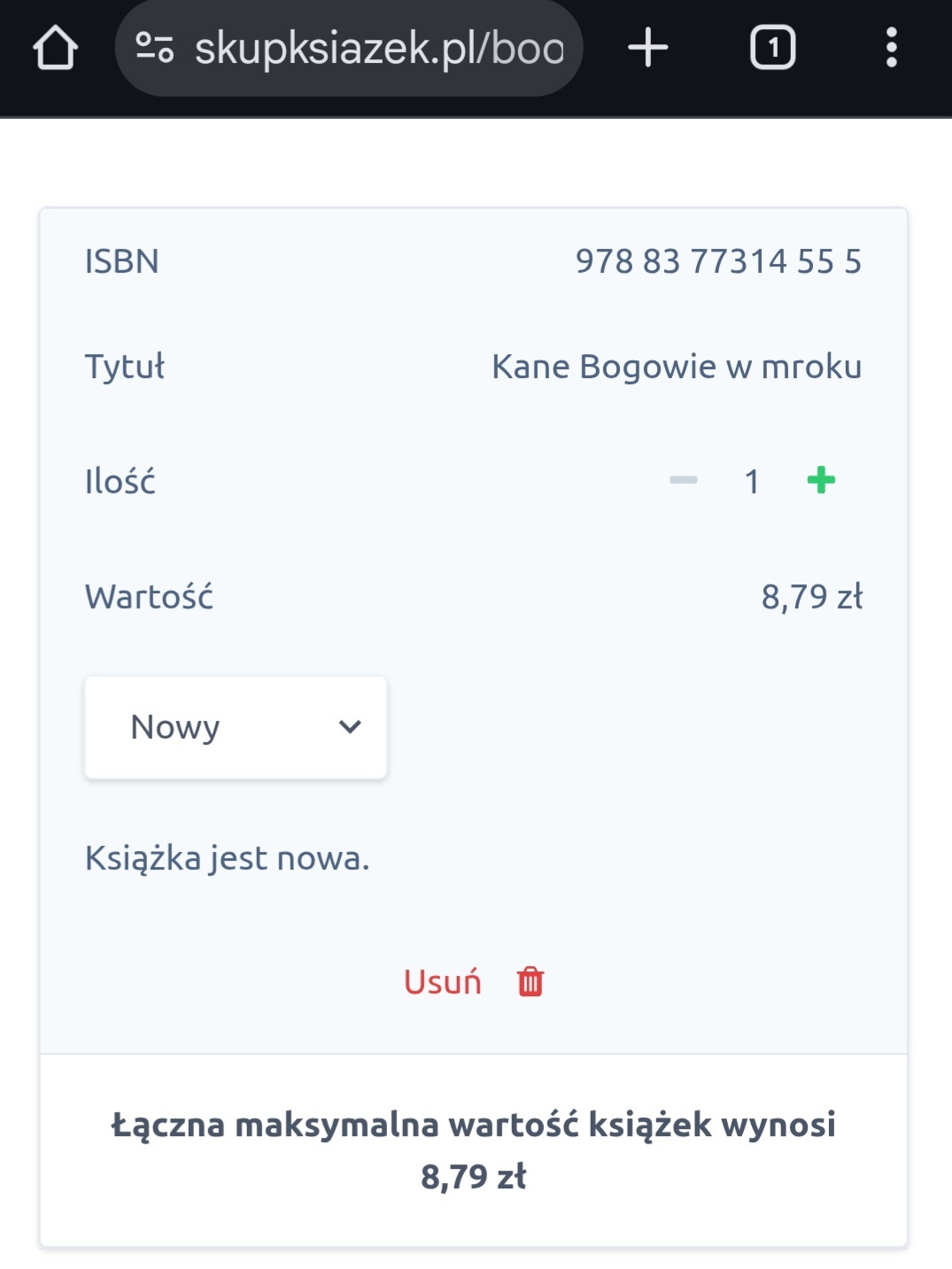Open the tab switcher
Image resolution: width=952 pixels, height=1269 pixels.
tap(773, 48)
